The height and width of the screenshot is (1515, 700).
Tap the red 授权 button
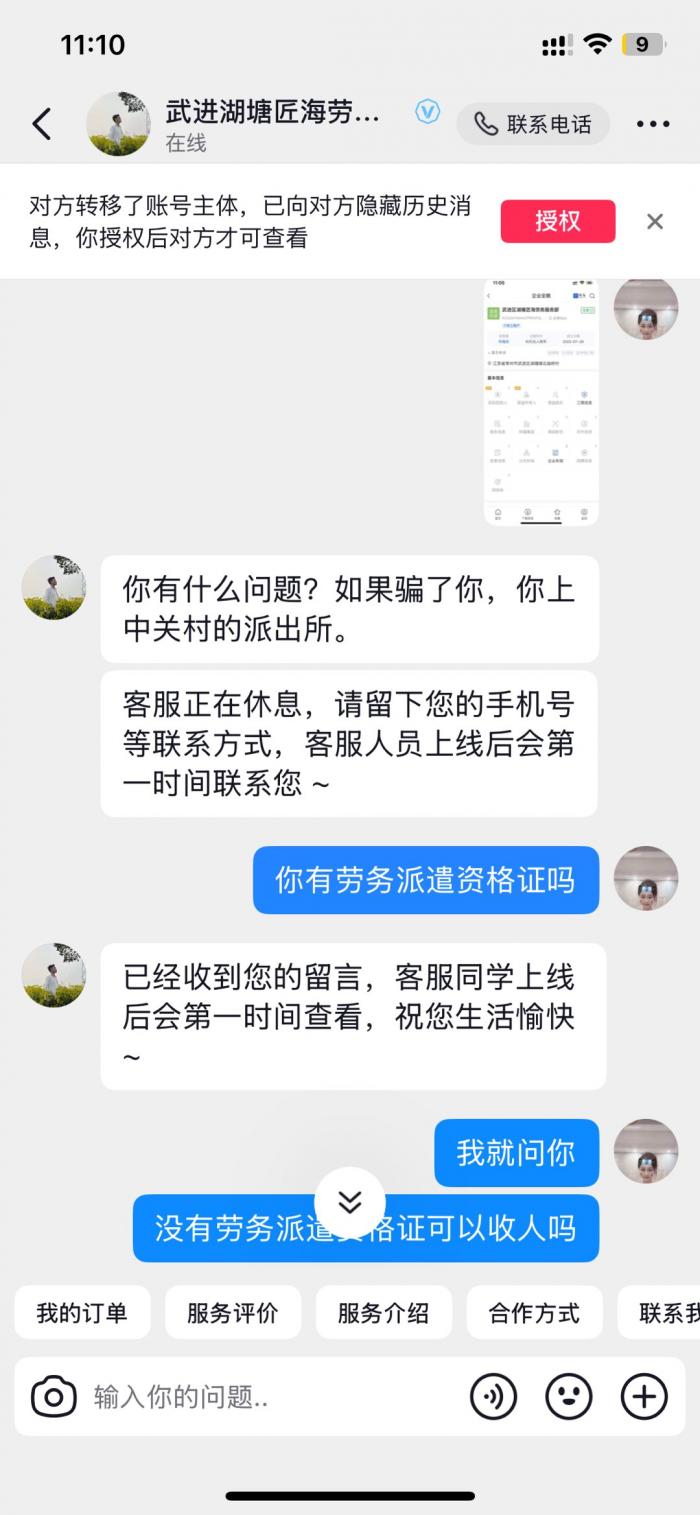click(x=557, y=221)
